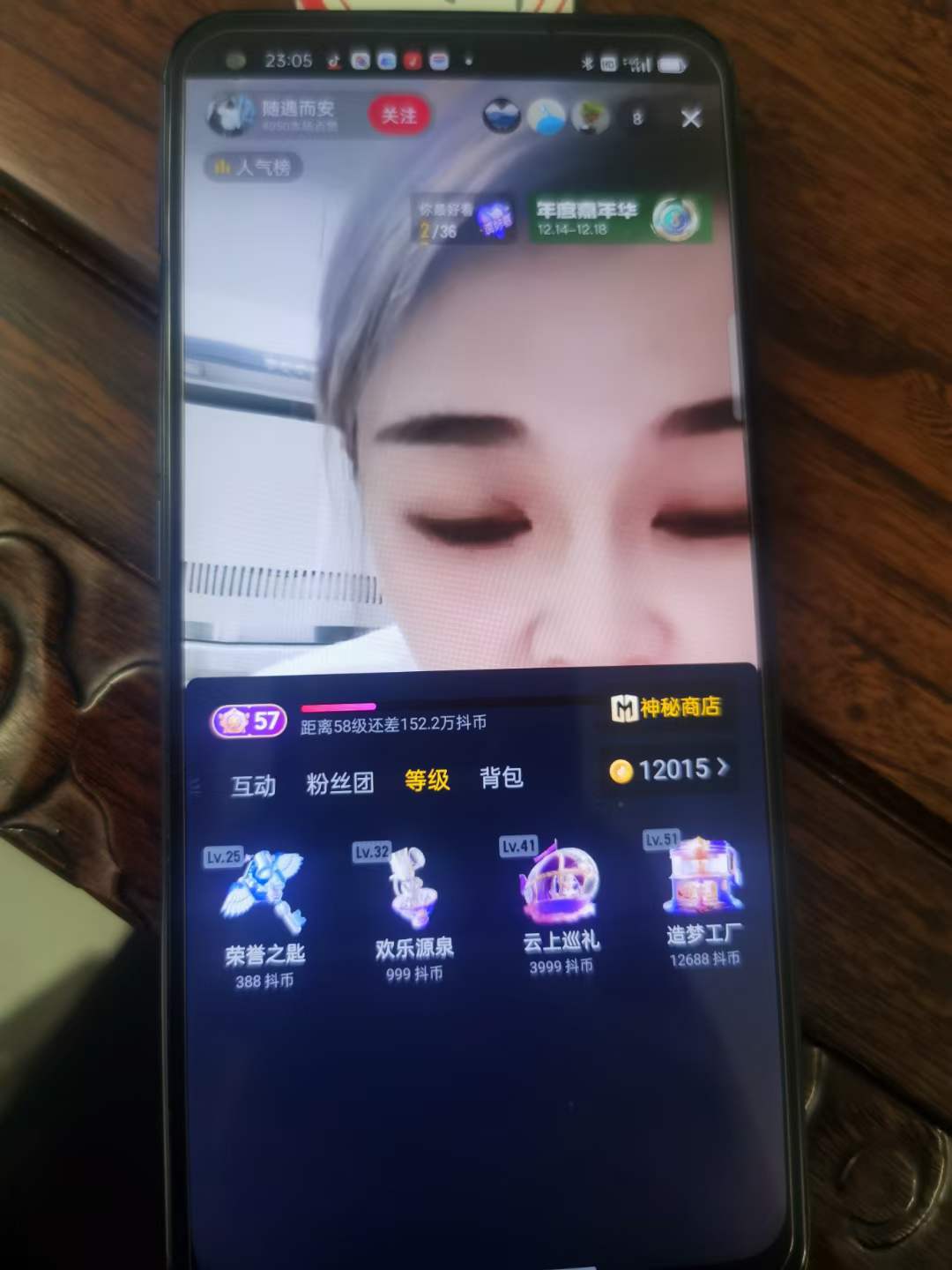
Task: Choose the 造梦工厂 gift
Action: [703, 897]
